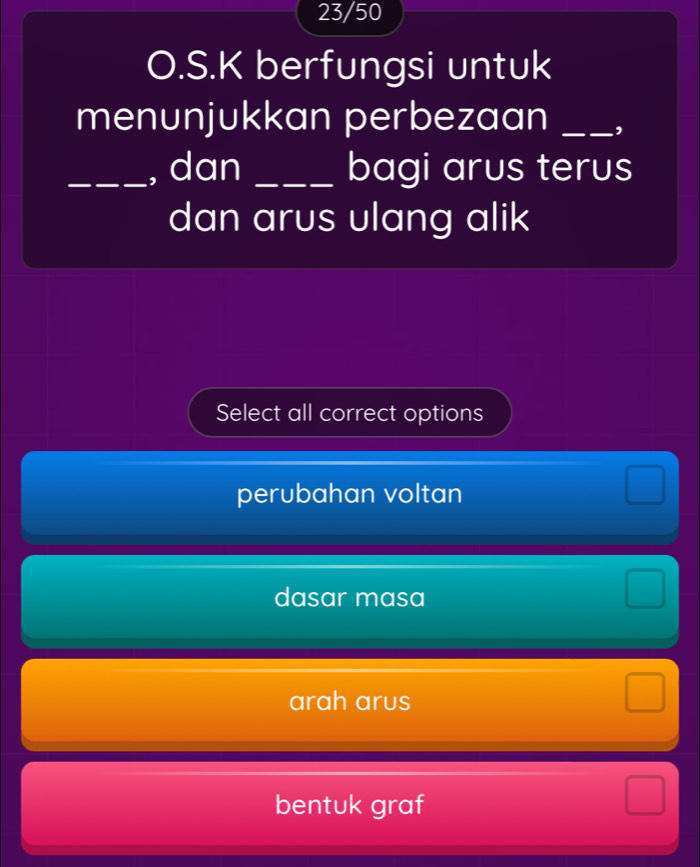Select the 'perubahan voltan' answer option

pos(349,495)
